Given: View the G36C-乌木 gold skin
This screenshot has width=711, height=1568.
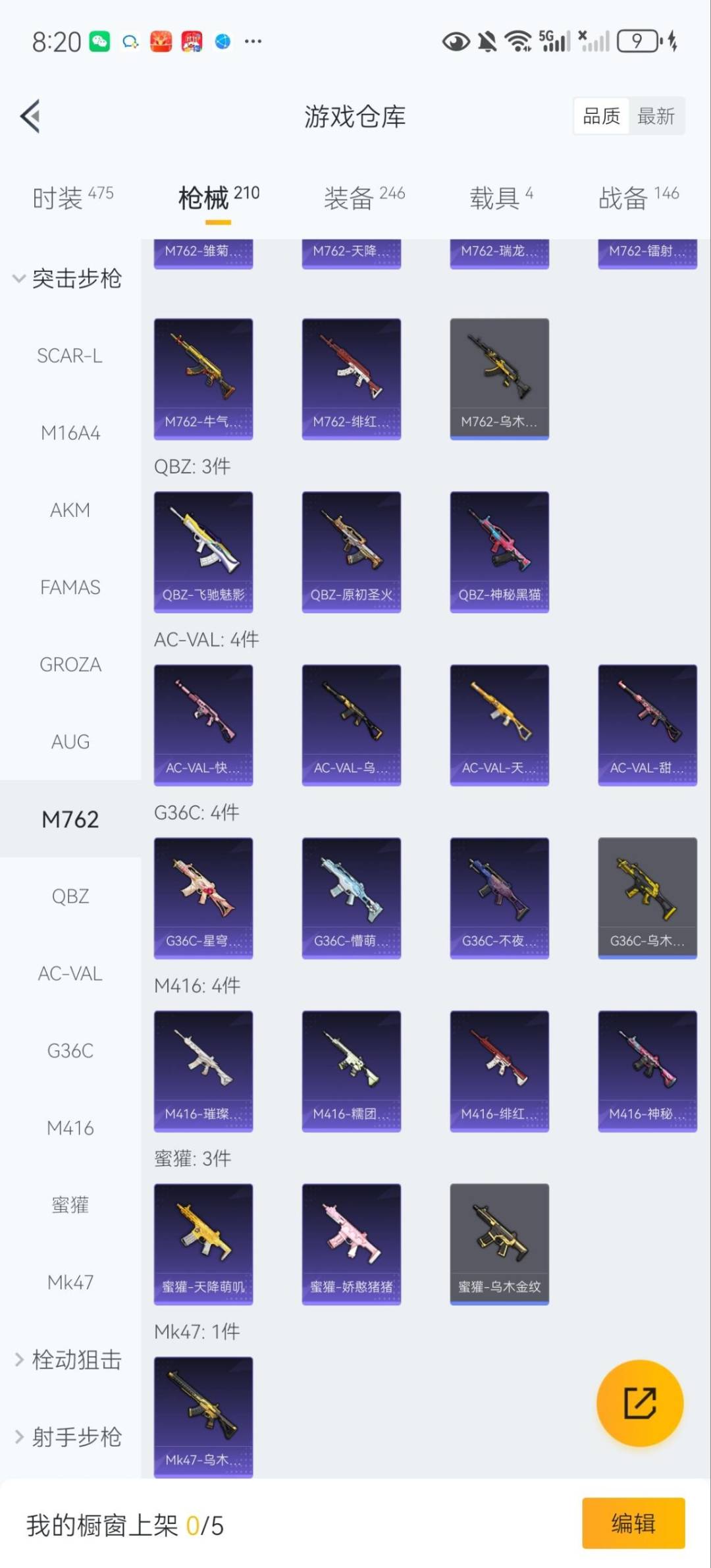Looking at the screenshot, I should pyautogui.click(x=647, y=898).
